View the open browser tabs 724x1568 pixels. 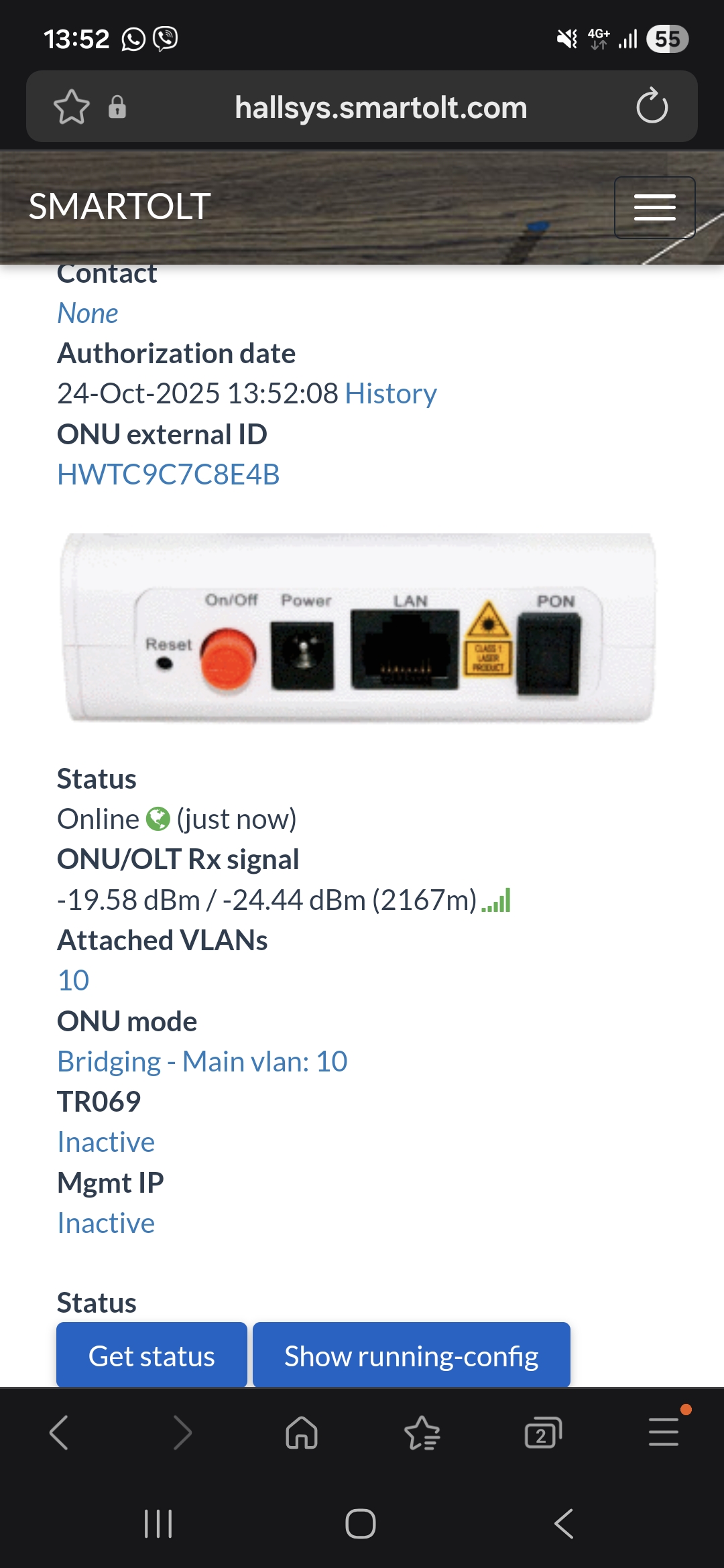[x=542, y=1433]
